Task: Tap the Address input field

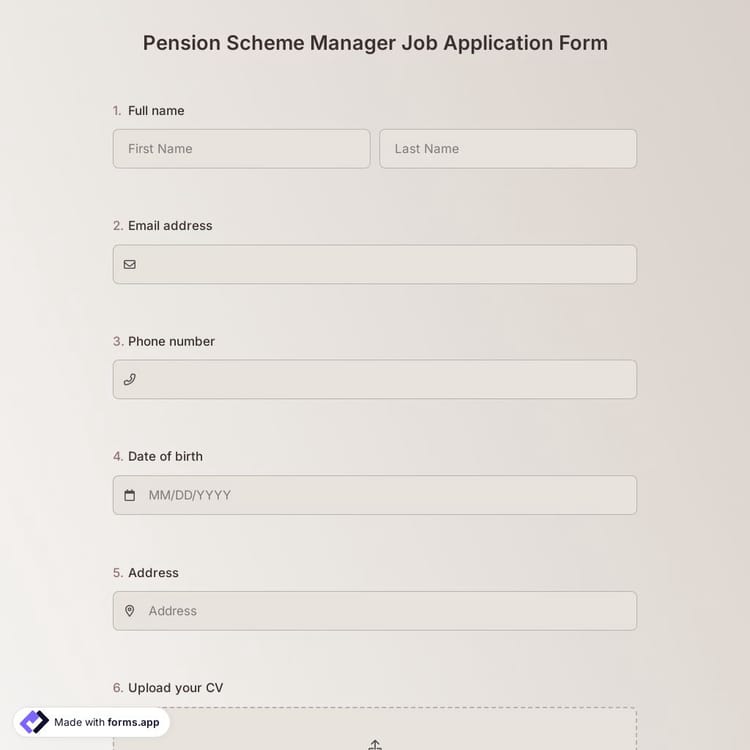Action: 375,611
